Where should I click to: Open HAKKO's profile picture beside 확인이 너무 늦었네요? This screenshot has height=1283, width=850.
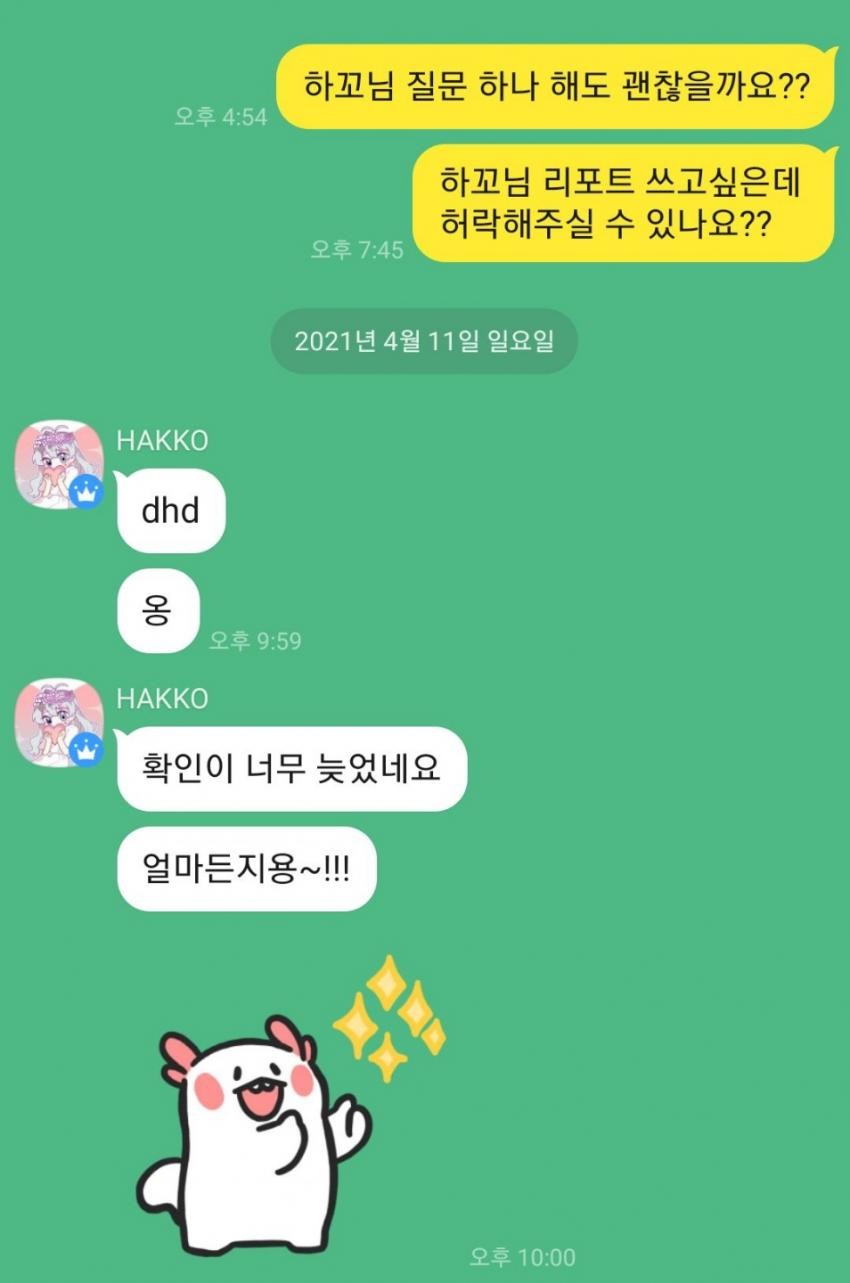point(59,723)
